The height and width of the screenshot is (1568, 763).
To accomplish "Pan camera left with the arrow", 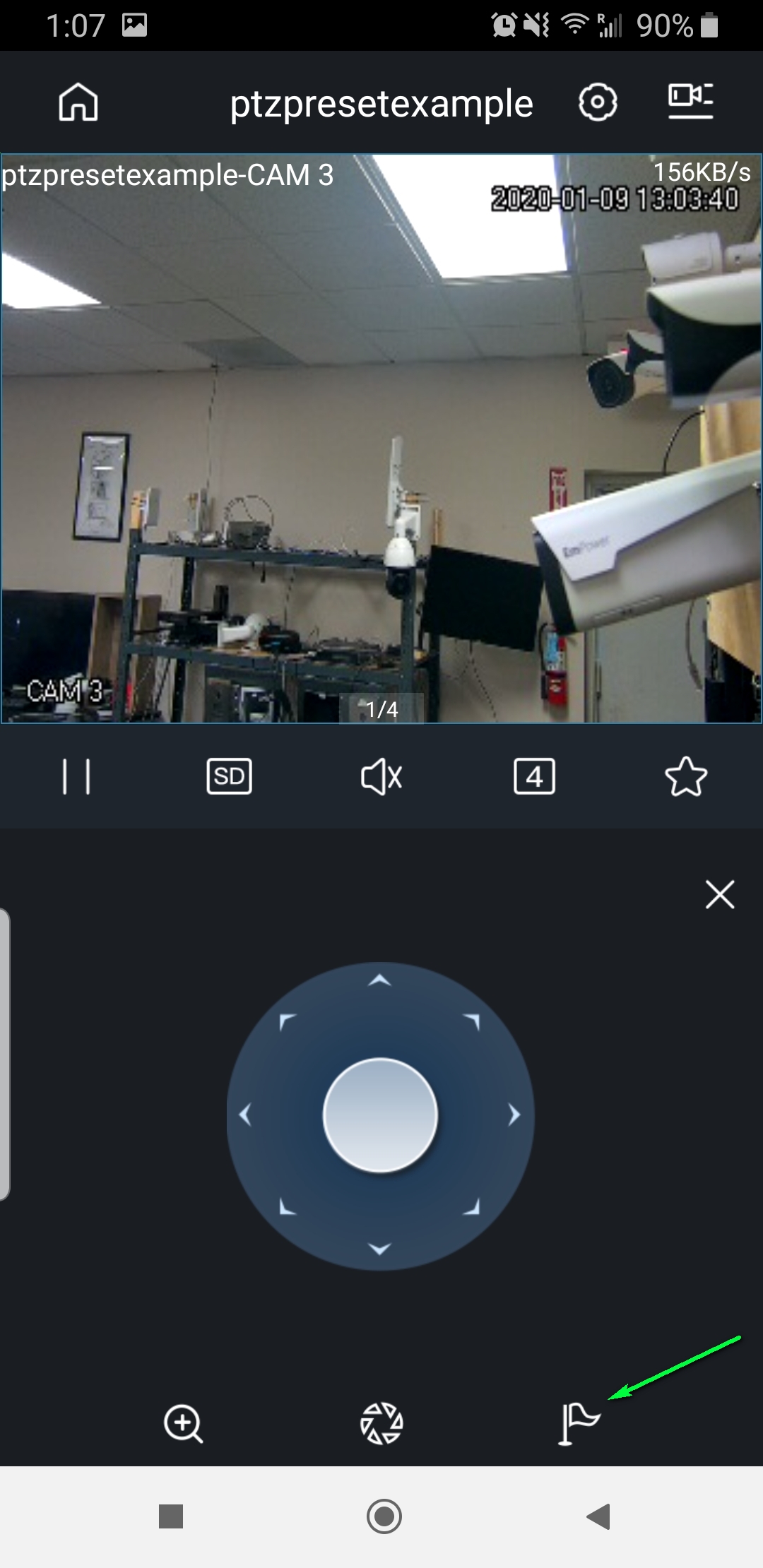I will [x=245, y=1115].
